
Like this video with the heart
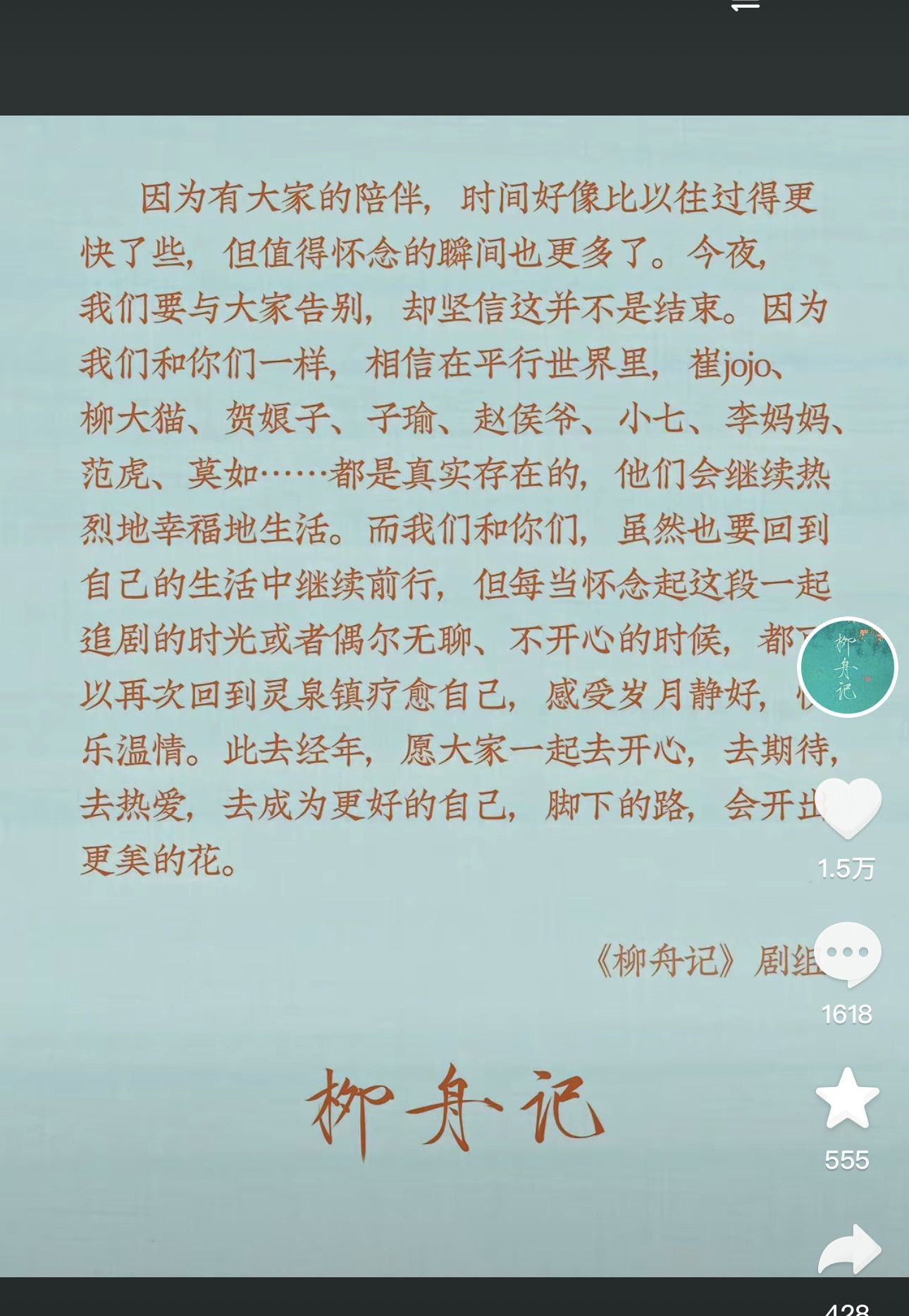pos(848,808)
